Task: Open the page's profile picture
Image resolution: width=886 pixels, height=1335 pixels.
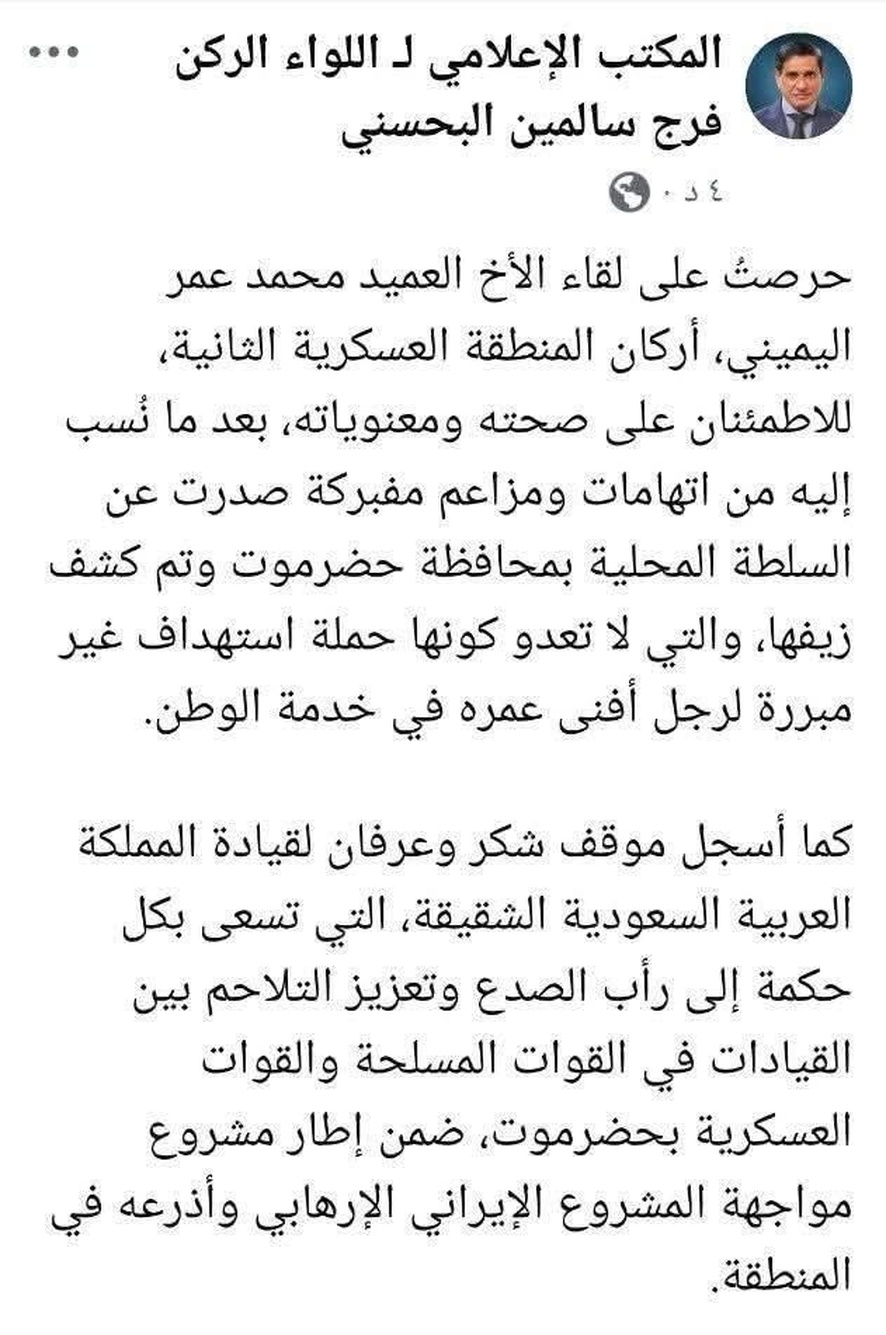Action: [798, 86]
